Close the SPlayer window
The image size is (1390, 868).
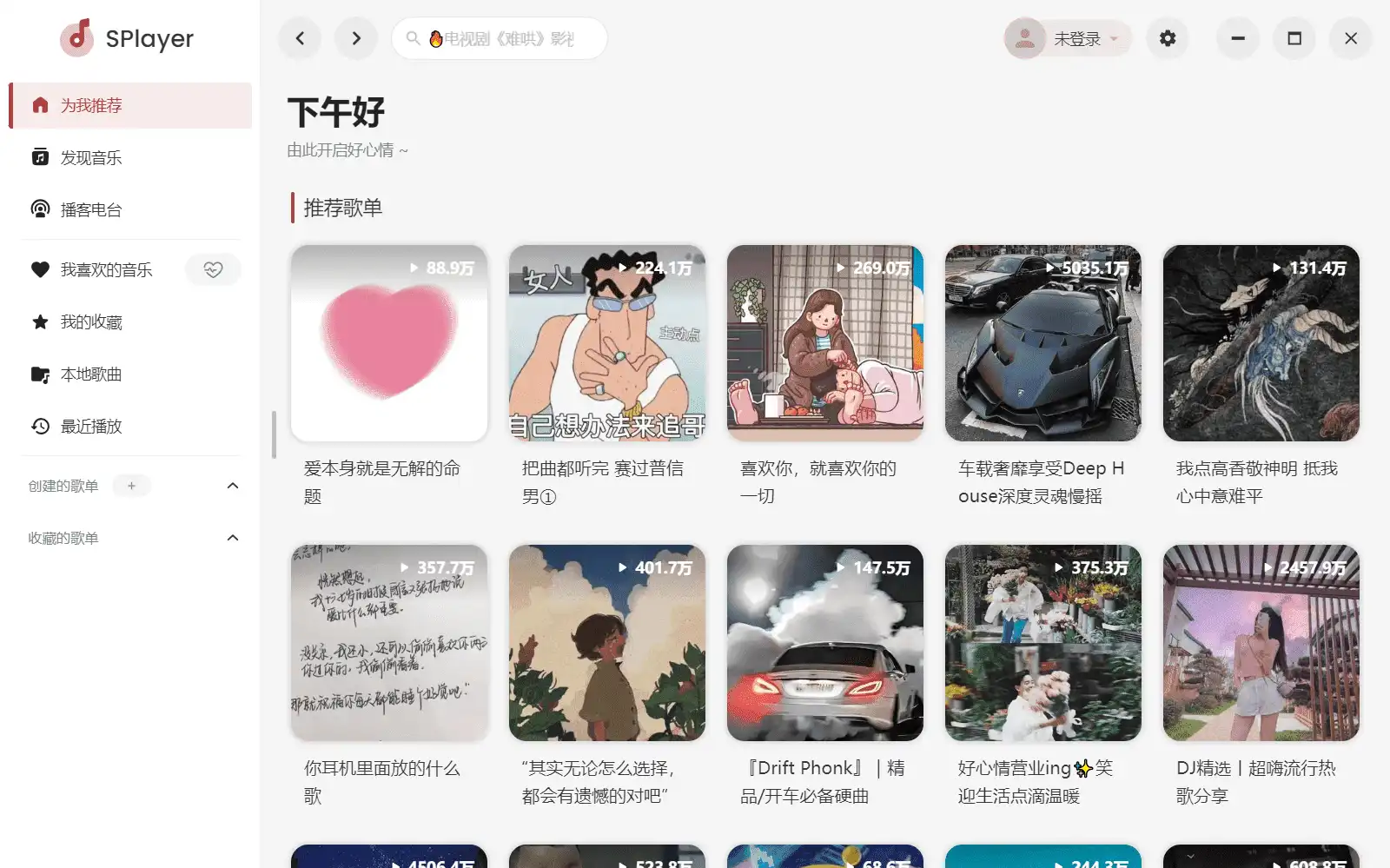pyautogui.click(x=1351, y=38)
